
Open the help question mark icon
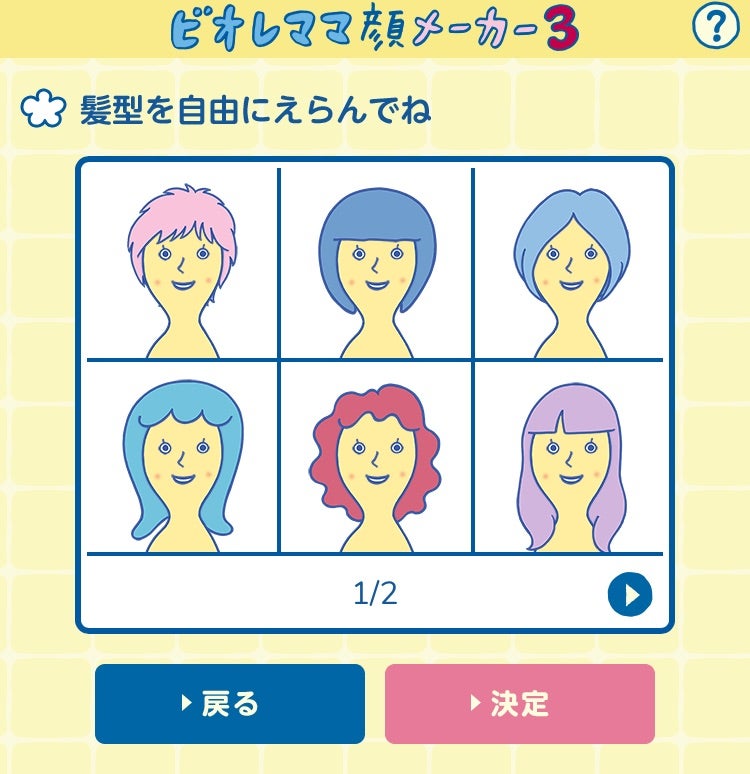pos(715,27)
